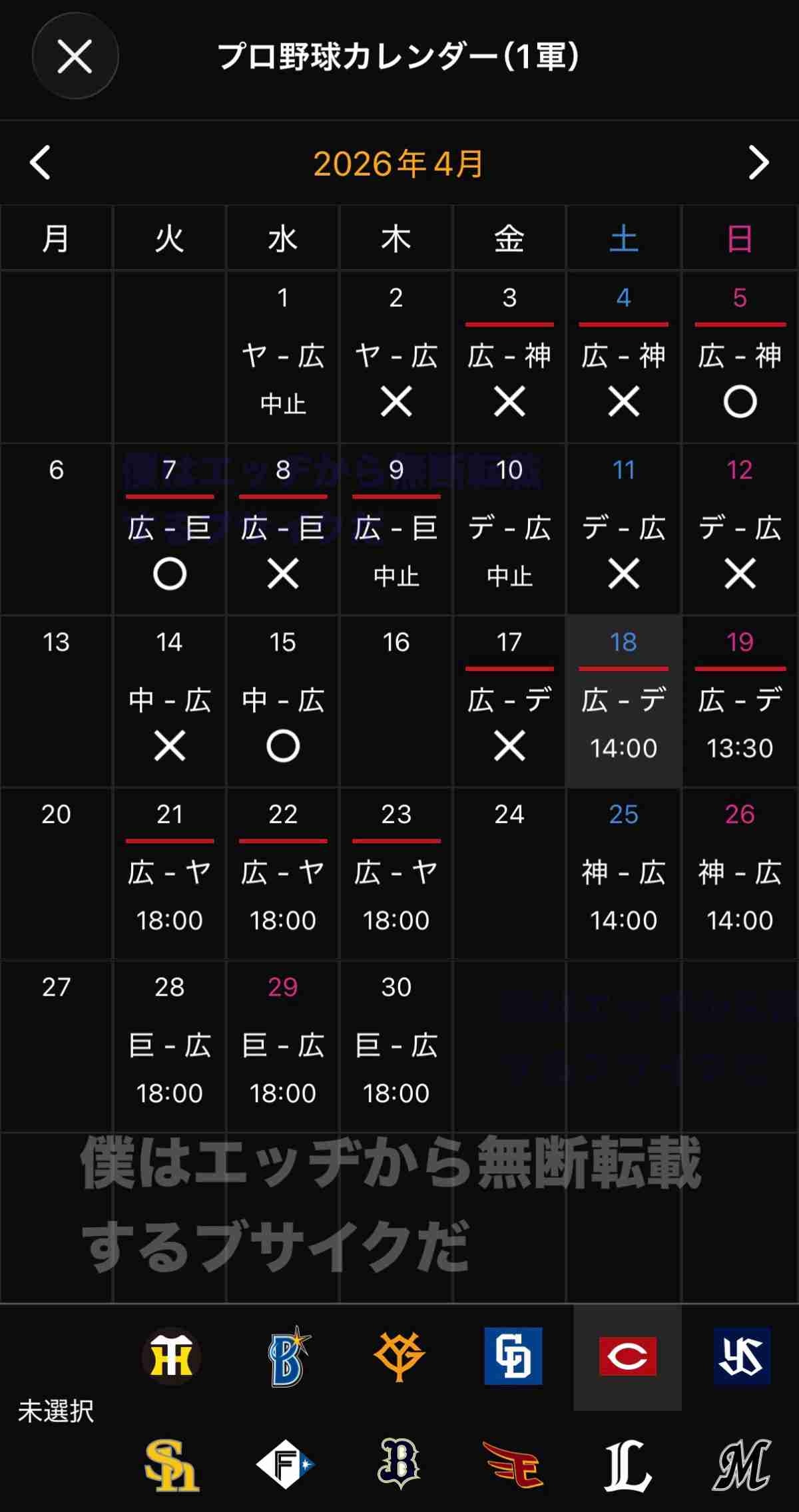The height and width of the screenshot is (1512, 799).
Task: Select the Yomiuri Giants logo
Action: tap(398, 1357)
